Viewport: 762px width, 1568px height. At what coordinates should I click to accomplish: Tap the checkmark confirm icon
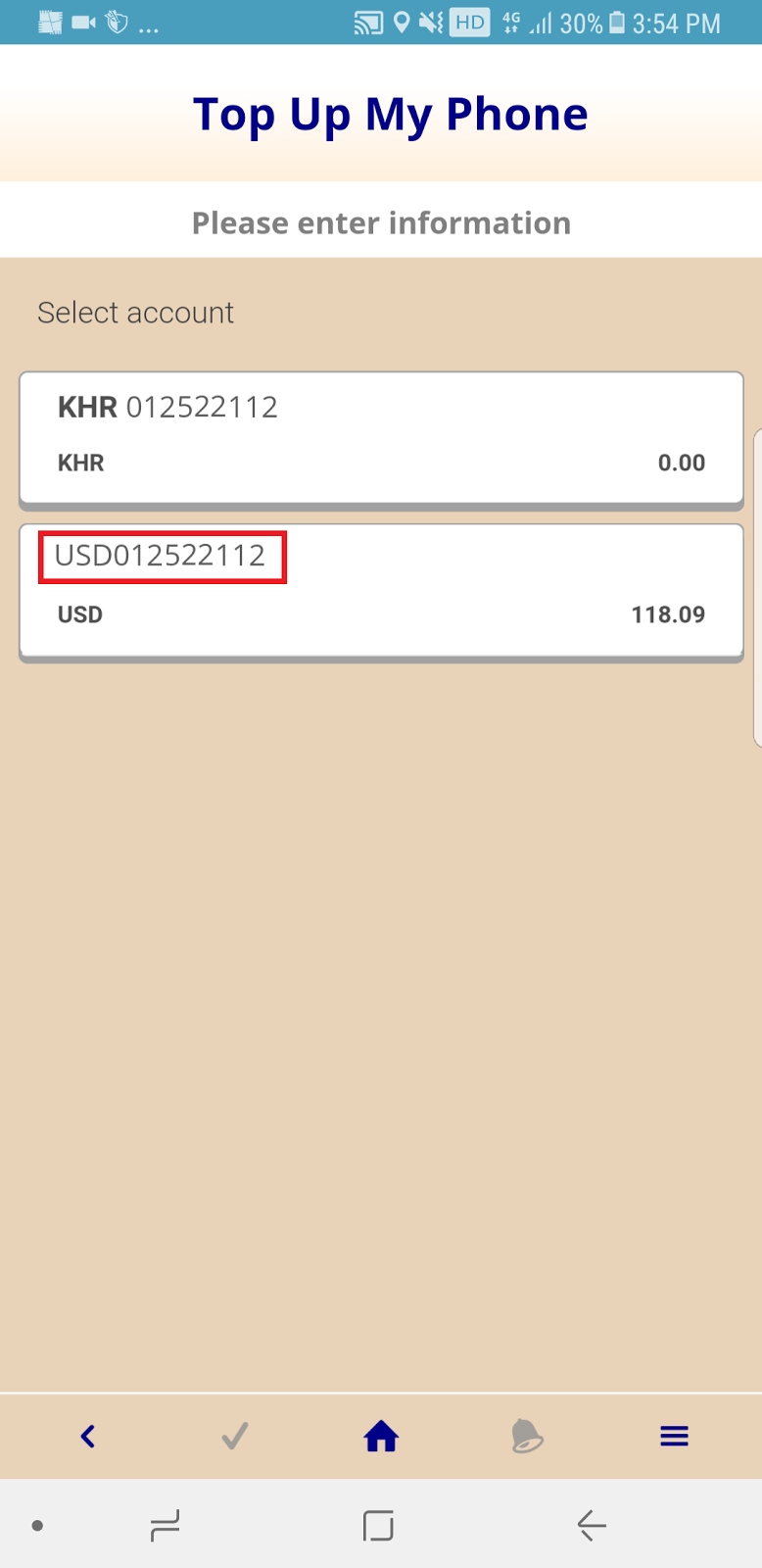tap(233, 1436)
